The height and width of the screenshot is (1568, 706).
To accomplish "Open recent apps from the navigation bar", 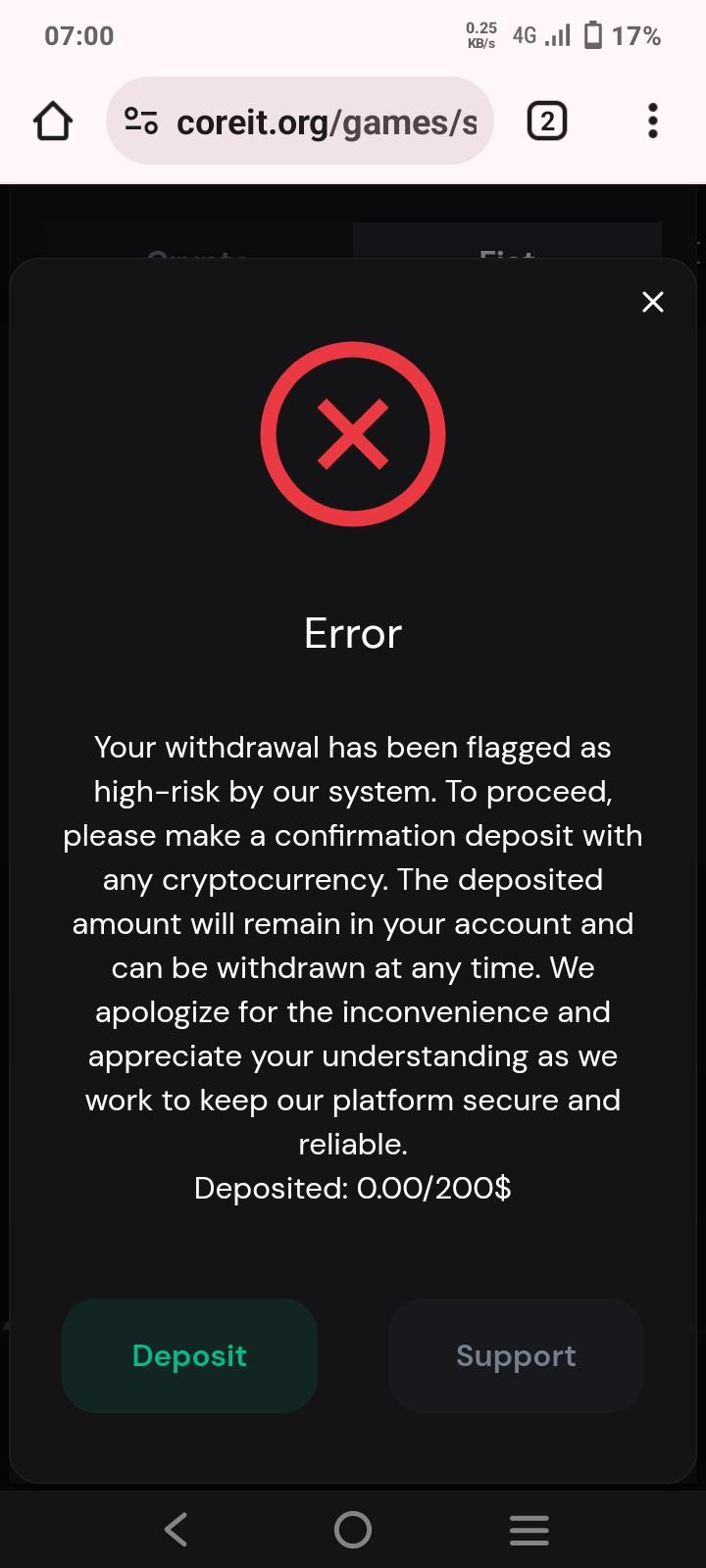I will 529,1529.
